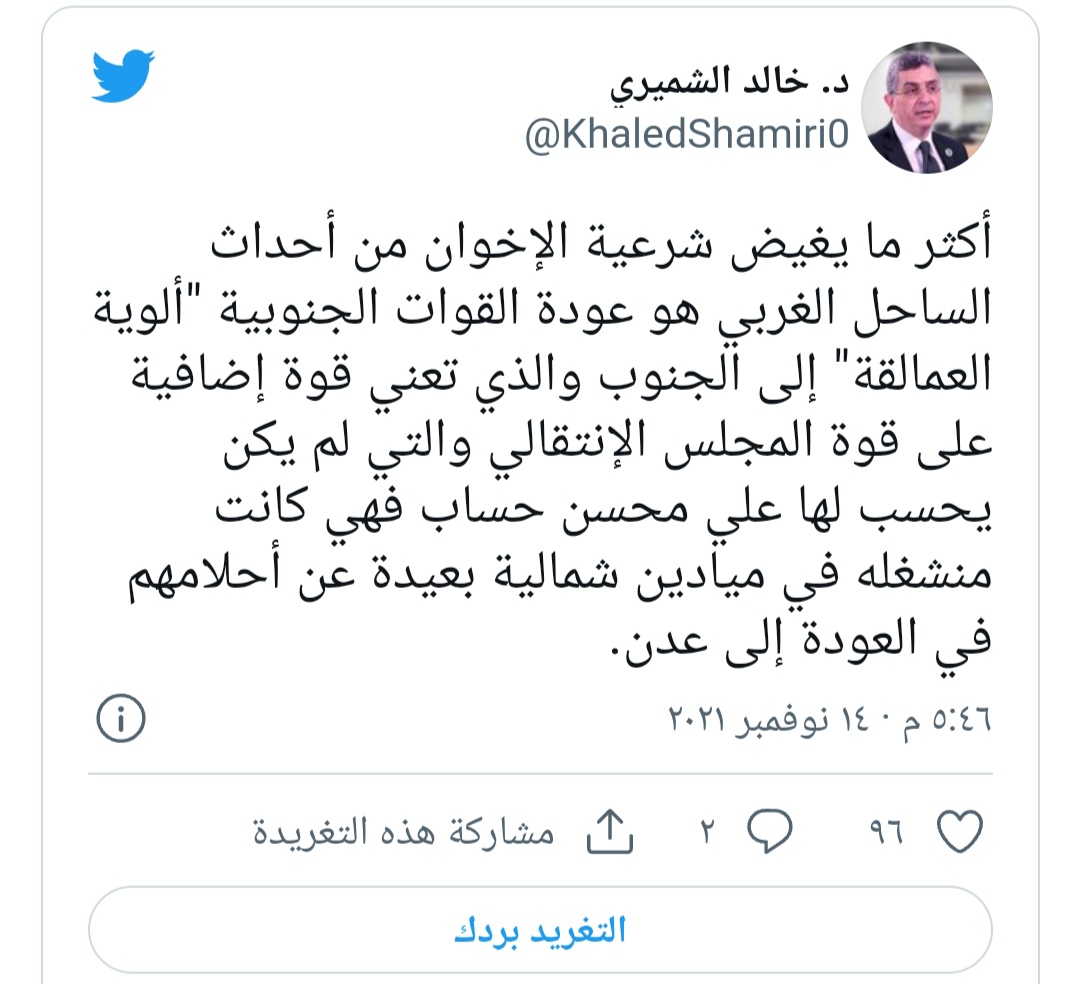The height and width of the screenshot is (984, 1080).
Task: Open the @KhaledShamiri0 profile handle
Action: (687, 138)
